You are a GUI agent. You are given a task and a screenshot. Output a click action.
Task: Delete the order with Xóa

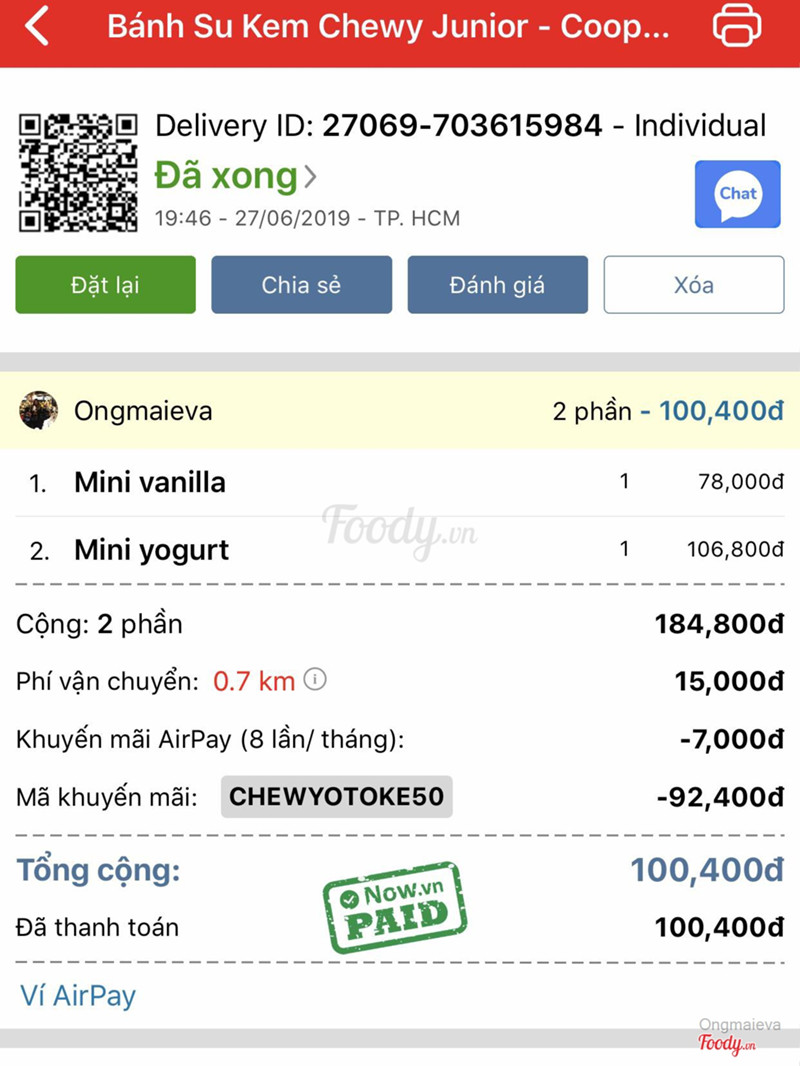click(x=693, y=285)
